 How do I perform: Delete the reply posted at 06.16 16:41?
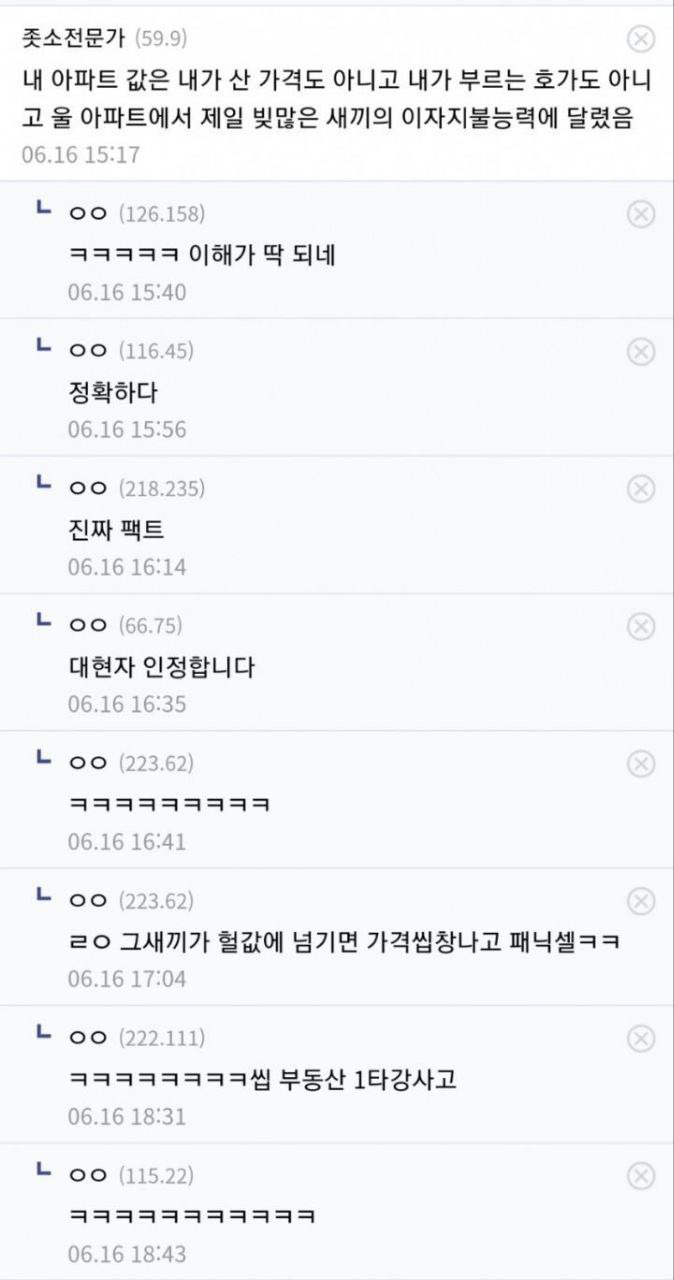(640, 764)
